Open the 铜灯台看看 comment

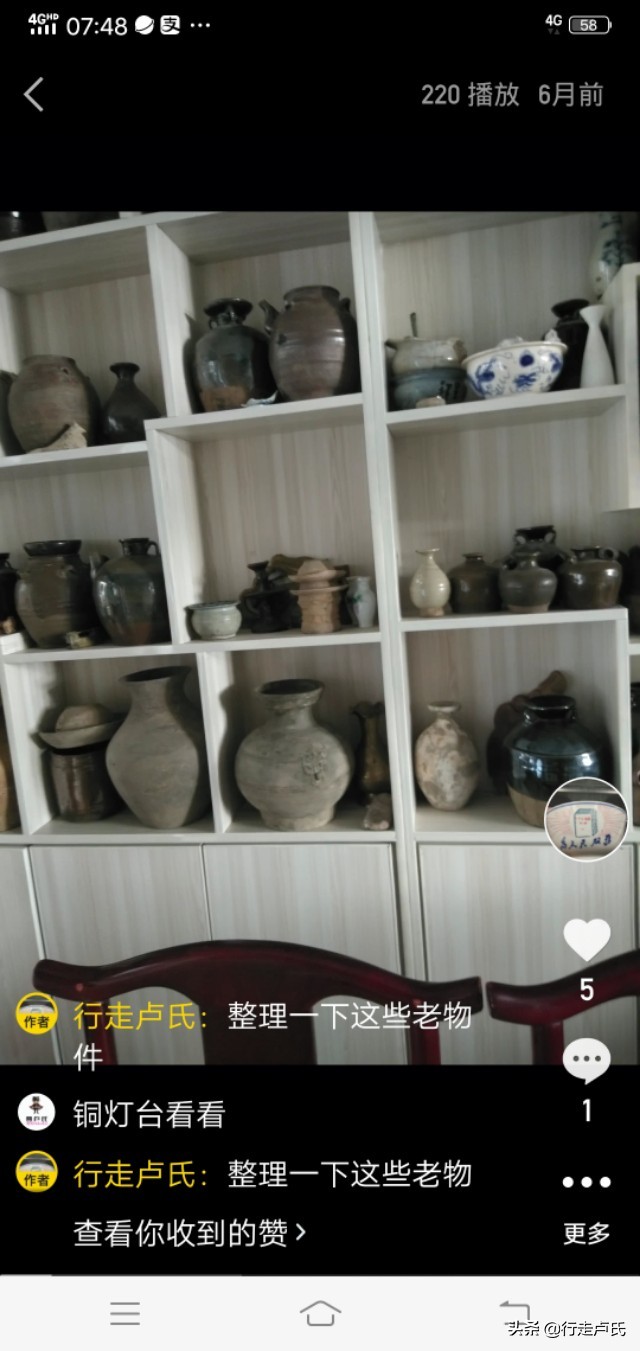[149, 1114]
